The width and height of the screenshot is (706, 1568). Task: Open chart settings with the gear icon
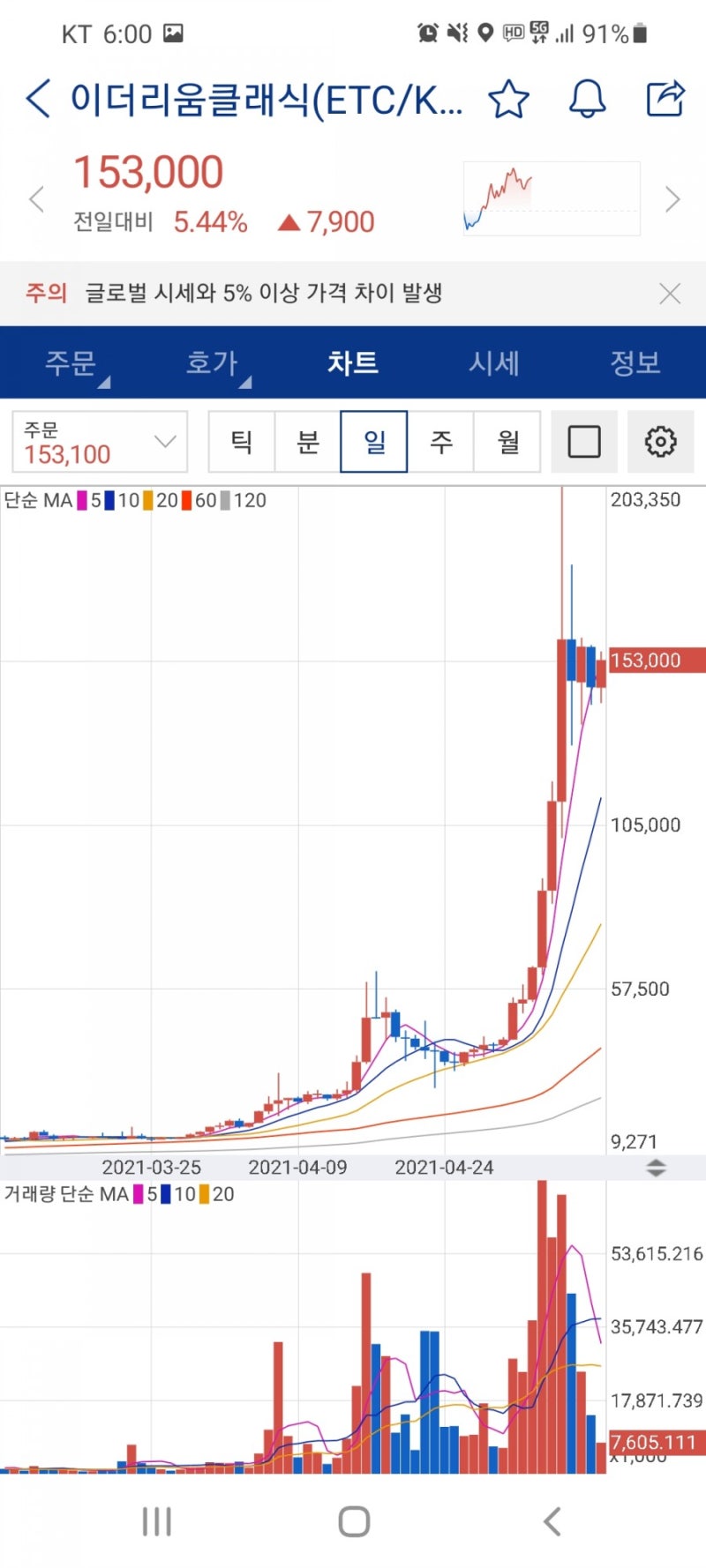[660, 442]
